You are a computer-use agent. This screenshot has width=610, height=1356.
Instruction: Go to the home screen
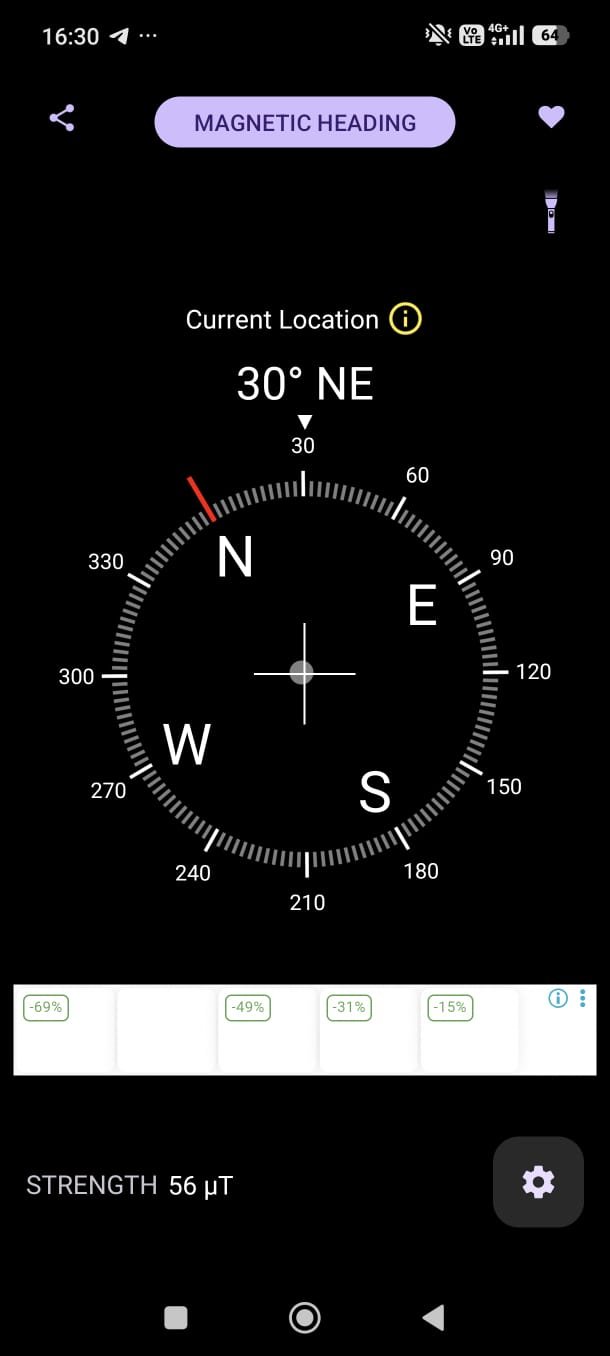click(305, 1318)
